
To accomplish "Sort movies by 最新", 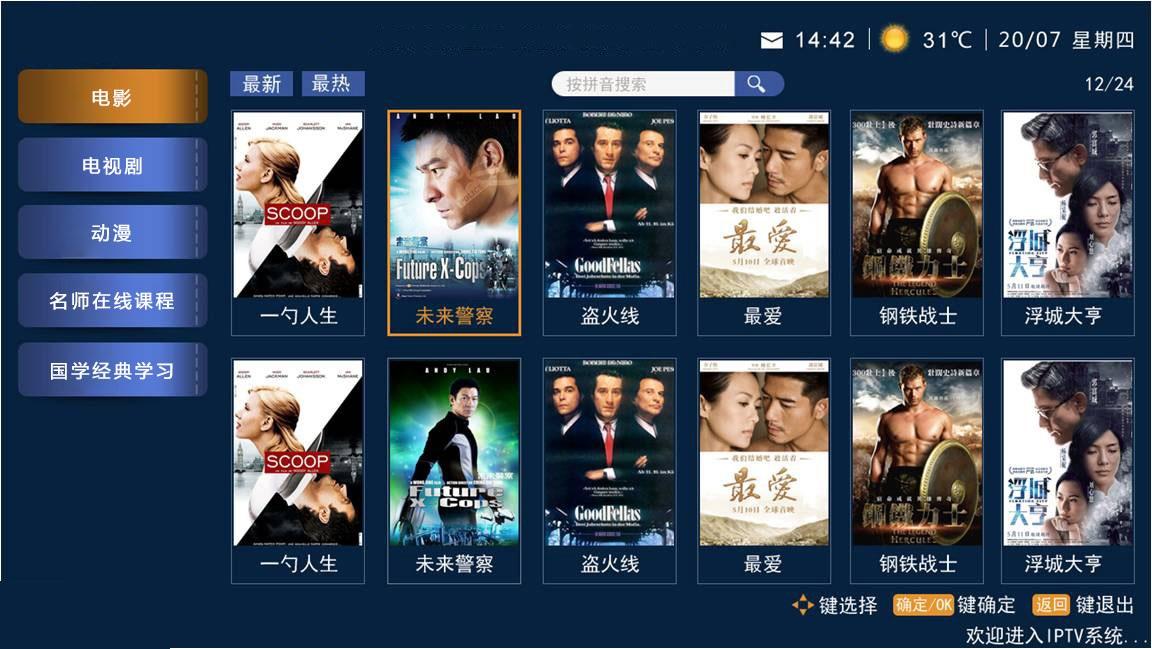I will point(261,84).
